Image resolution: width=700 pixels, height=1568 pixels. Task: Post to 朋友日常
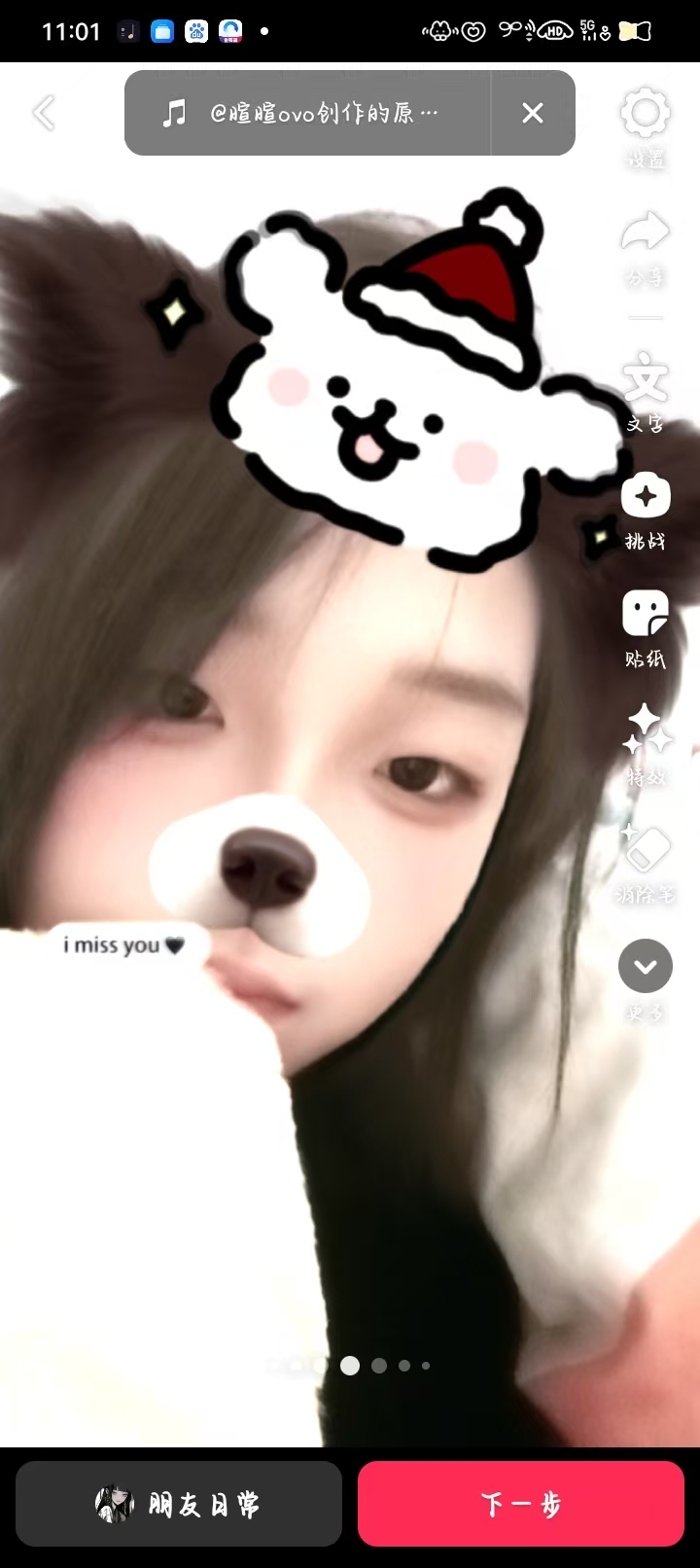click(x=179, y=1504)
